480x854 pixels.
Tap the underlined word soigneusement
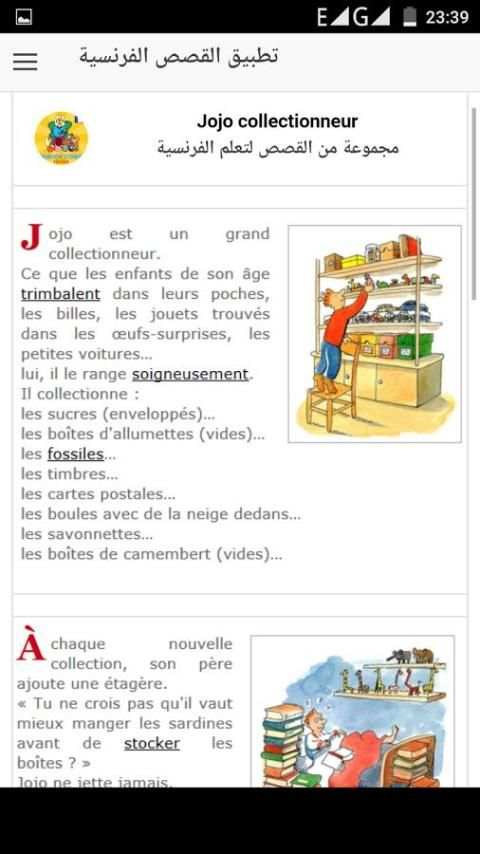point(190,374)
